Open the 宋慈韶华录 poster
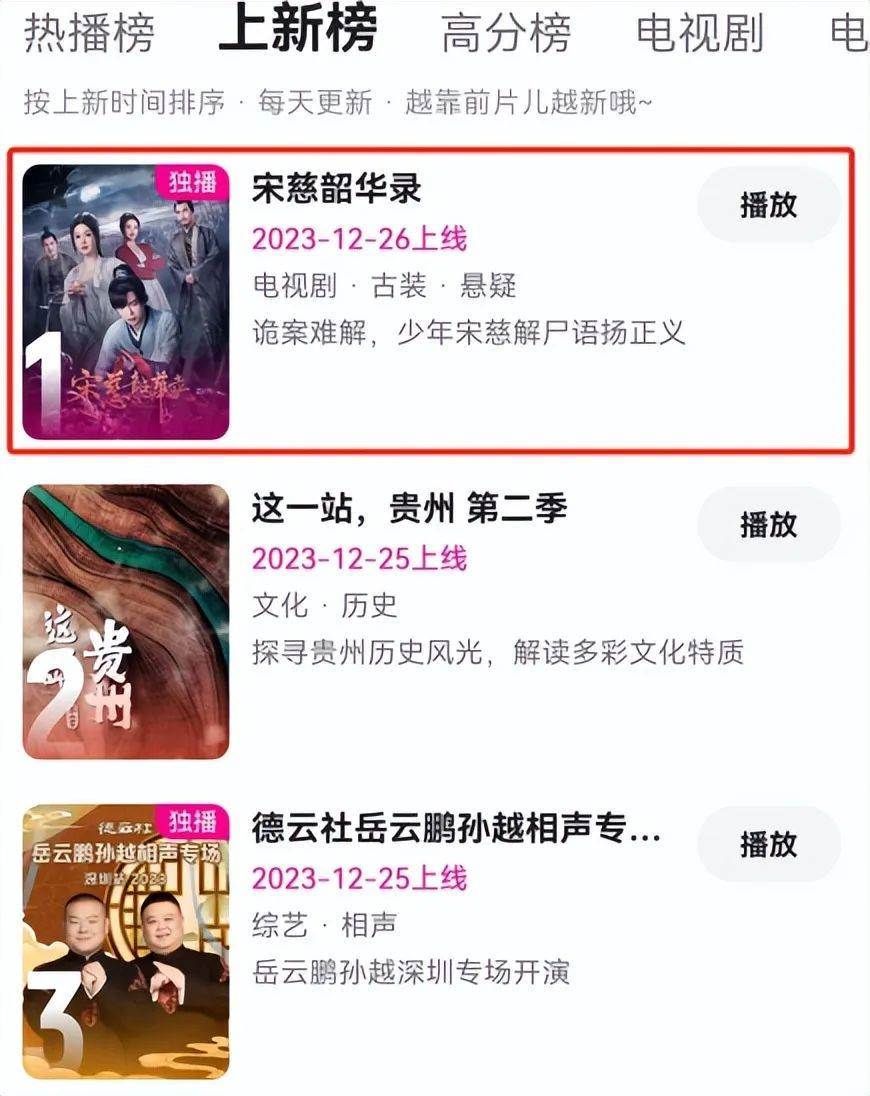Image resolution: width=870 pixels, height=1096 pixels. [x=126, y=302]
